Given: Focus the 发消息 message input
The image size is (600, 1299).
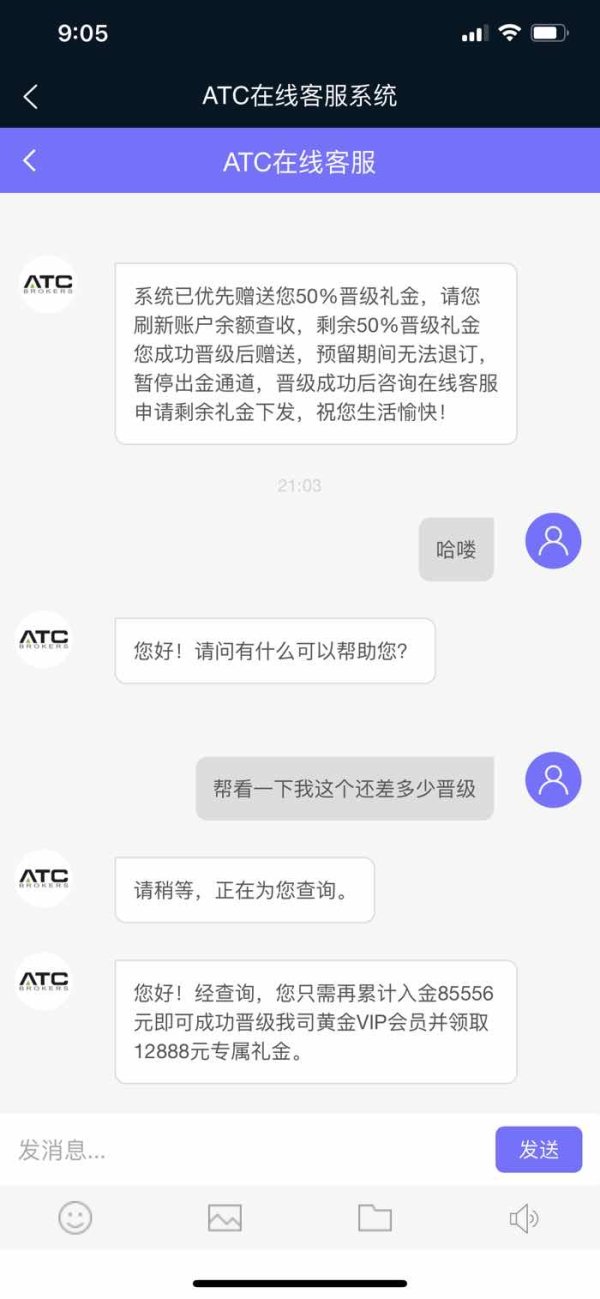Looking at the screenshot, I should [x=248, y=1149].
